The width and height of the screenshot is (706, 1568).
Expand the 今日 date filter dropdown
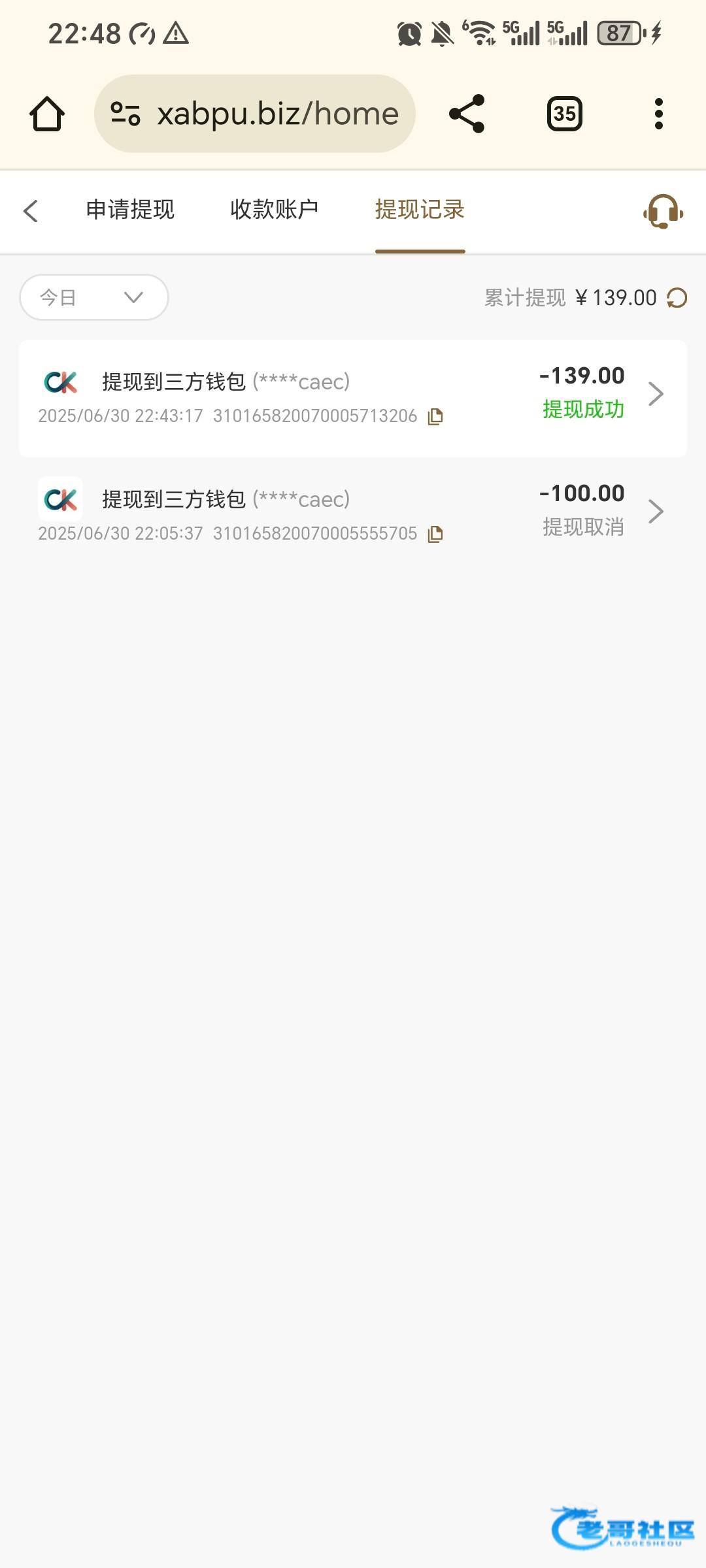(x=94, y=297)
